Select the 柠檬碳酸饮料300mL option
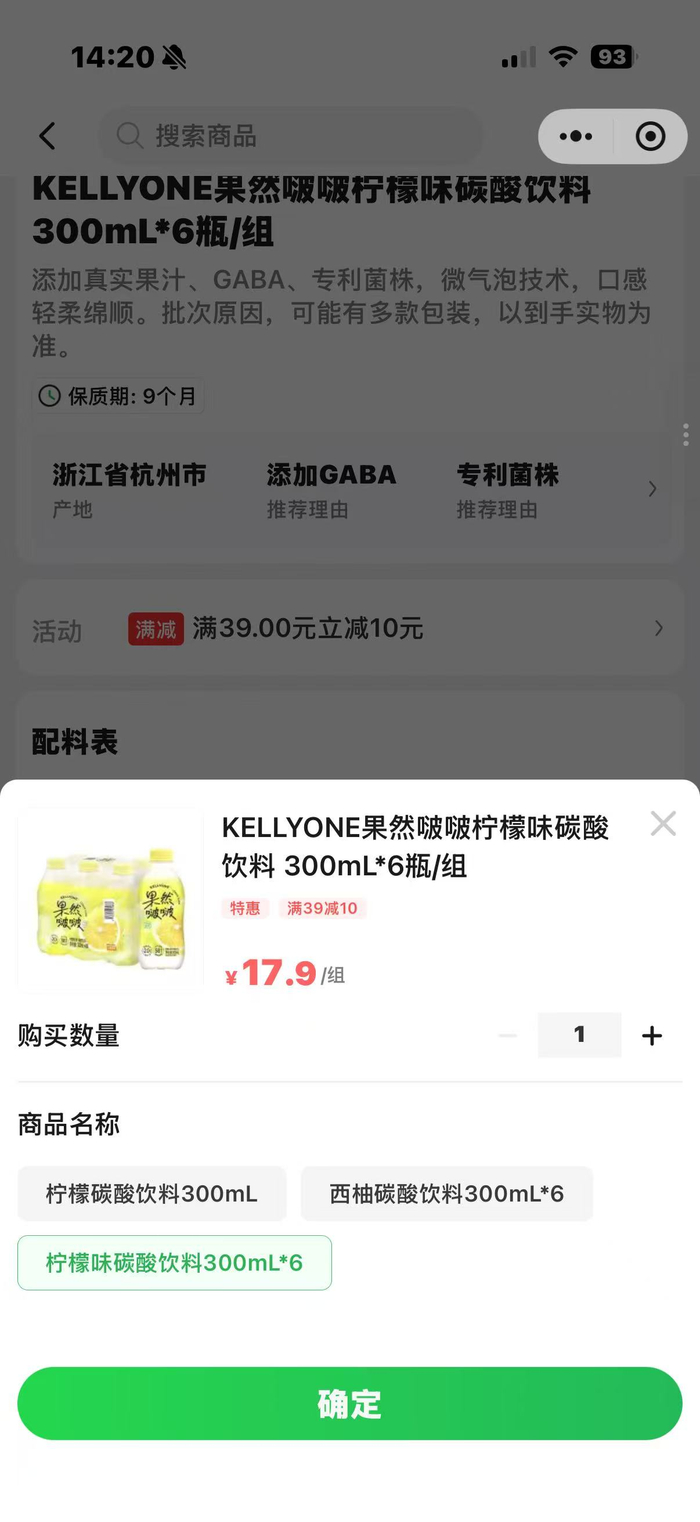This screenshot has height=1522, width=700. pyautogui.click(x=152, y=1193)
